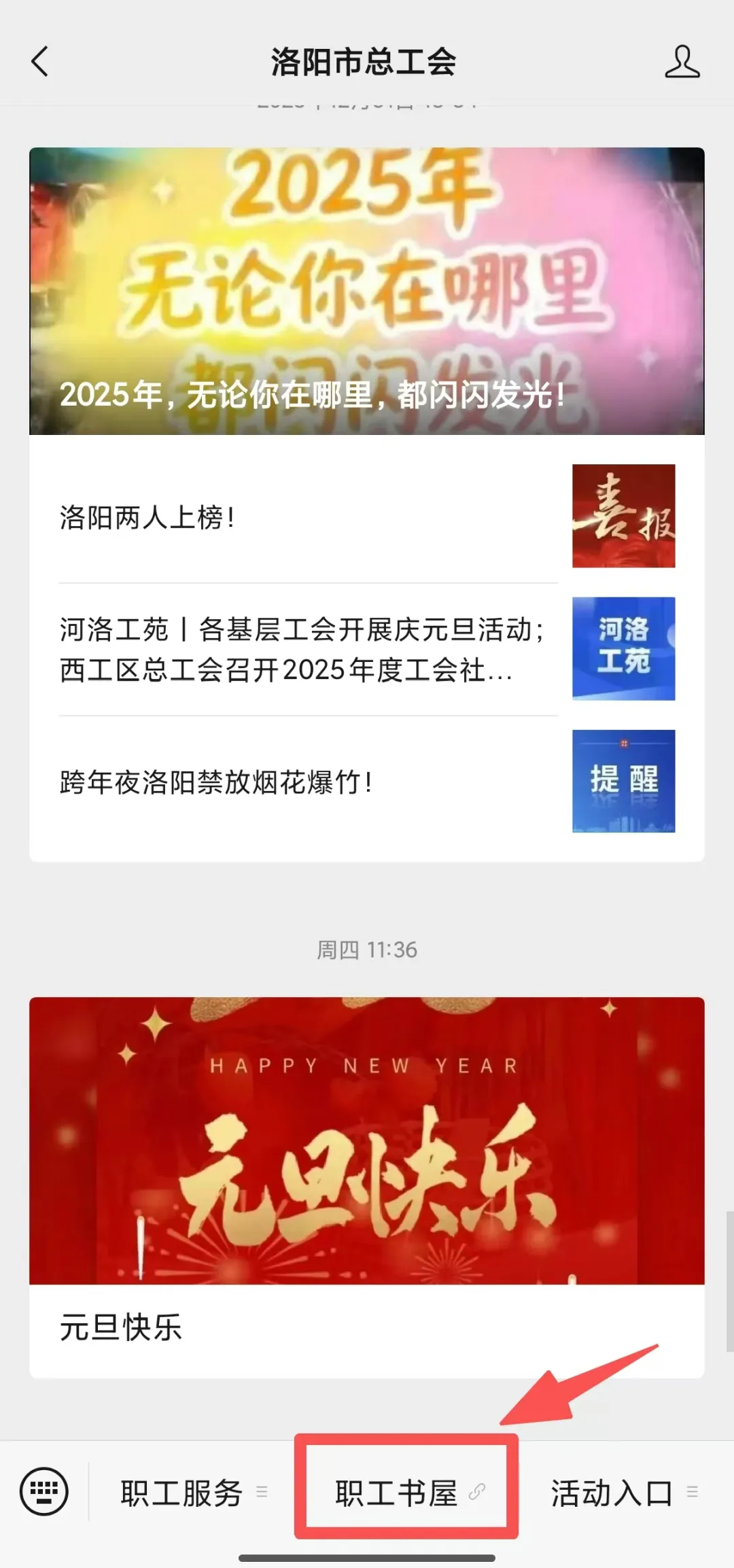Open the account profile icon top right

682,63
